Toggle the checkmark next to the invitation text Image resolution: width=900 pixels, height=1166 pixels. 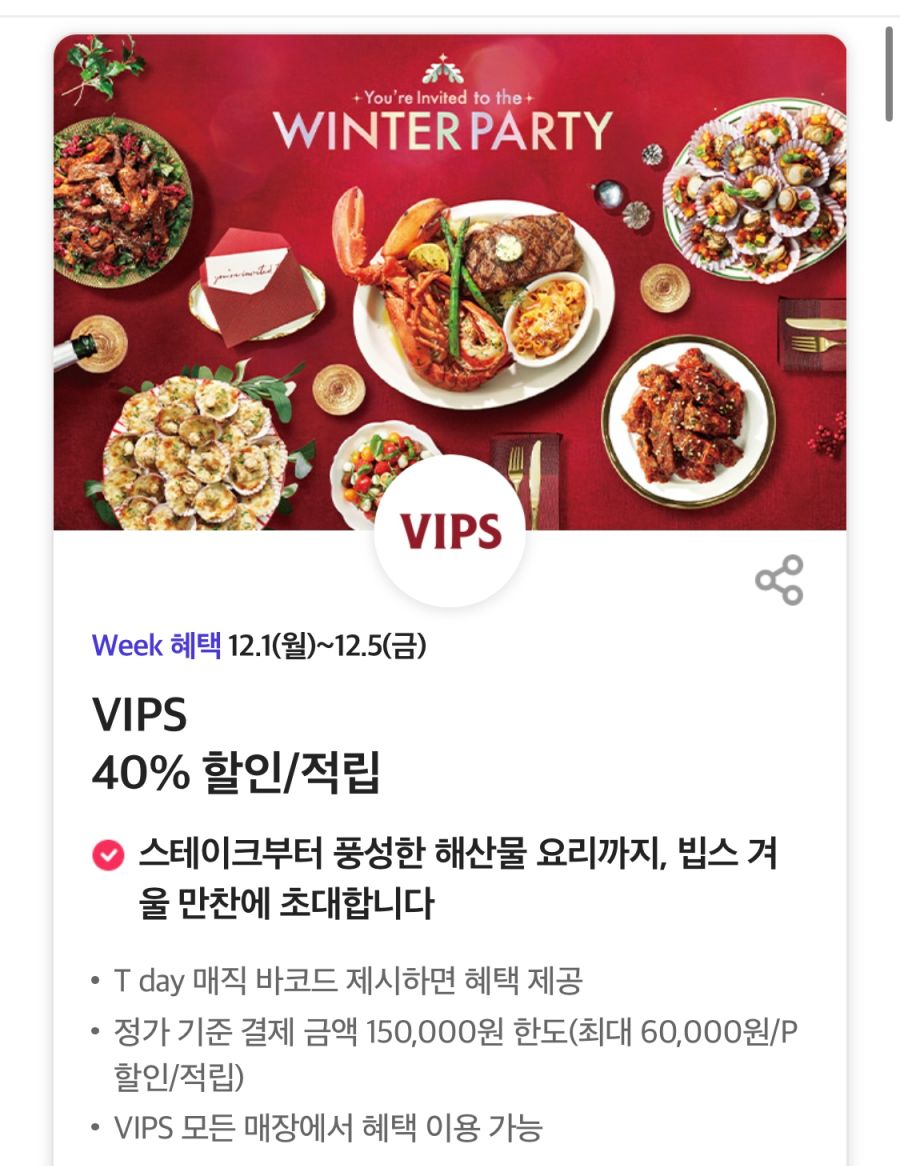pos(107,855)
